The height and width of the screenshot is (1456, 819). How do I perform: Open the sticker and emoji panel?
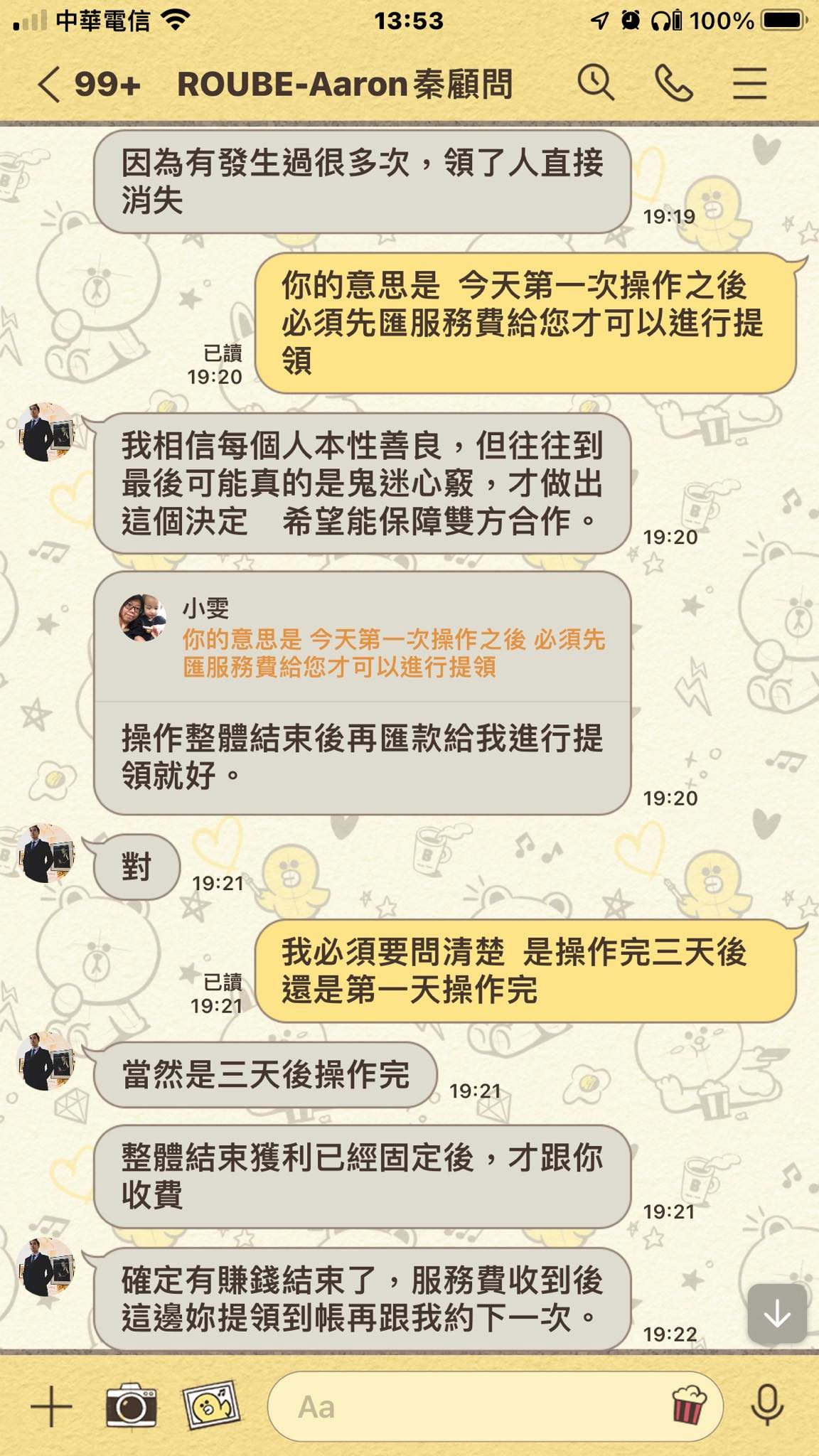click(x=689, y=1406)
